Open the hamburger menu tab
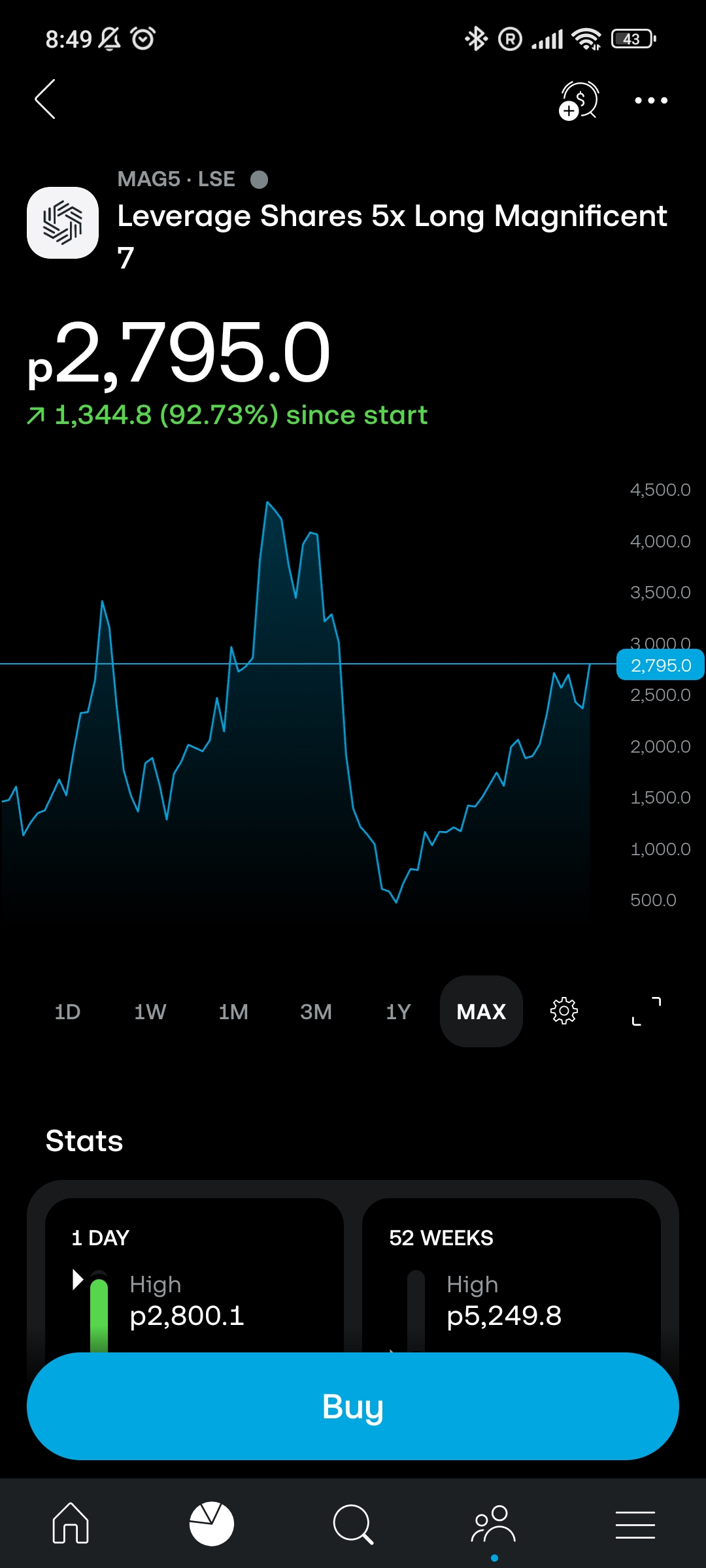This screenshot has height=1568, width=706. tap(635, 1524)
